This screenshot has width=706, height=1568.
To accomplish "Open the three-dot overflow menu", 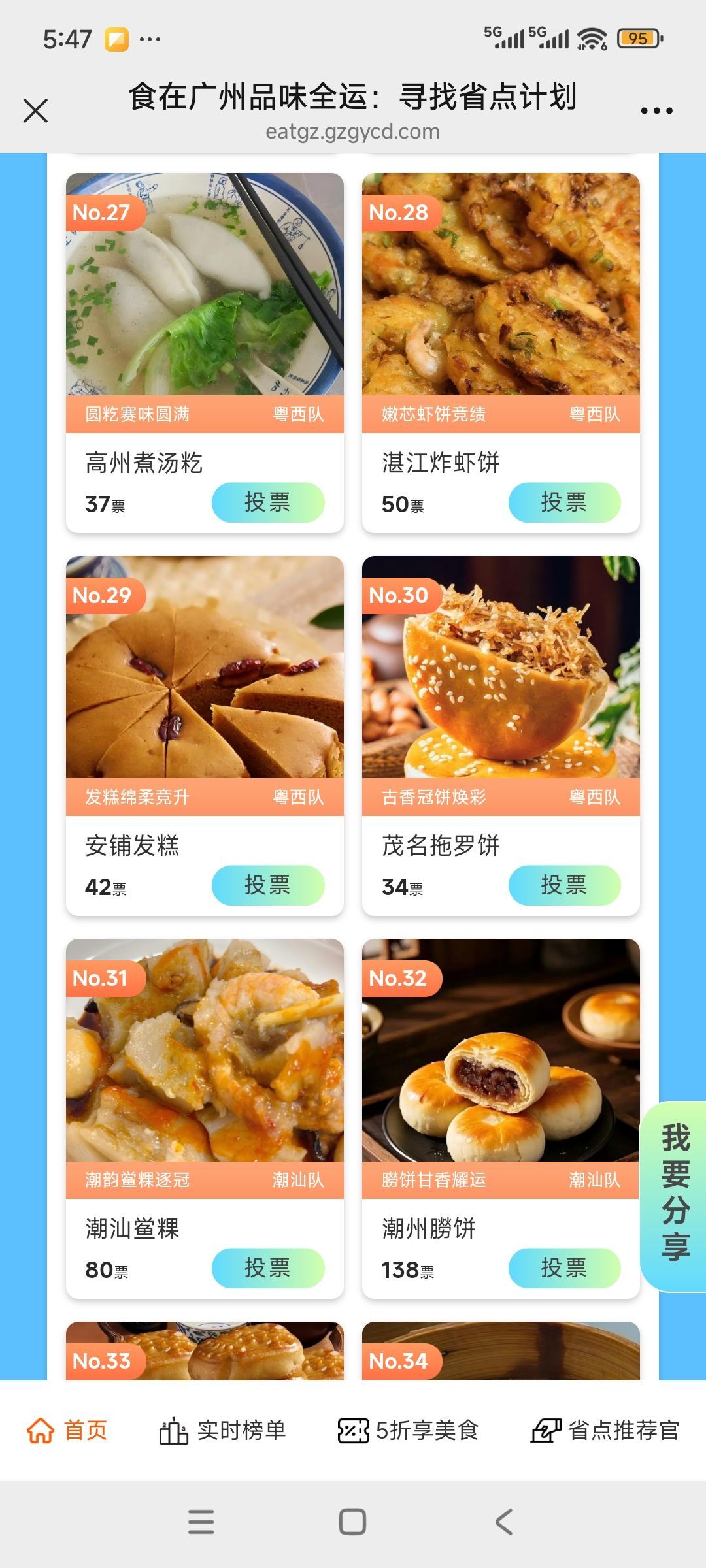I will coord(656,111).
